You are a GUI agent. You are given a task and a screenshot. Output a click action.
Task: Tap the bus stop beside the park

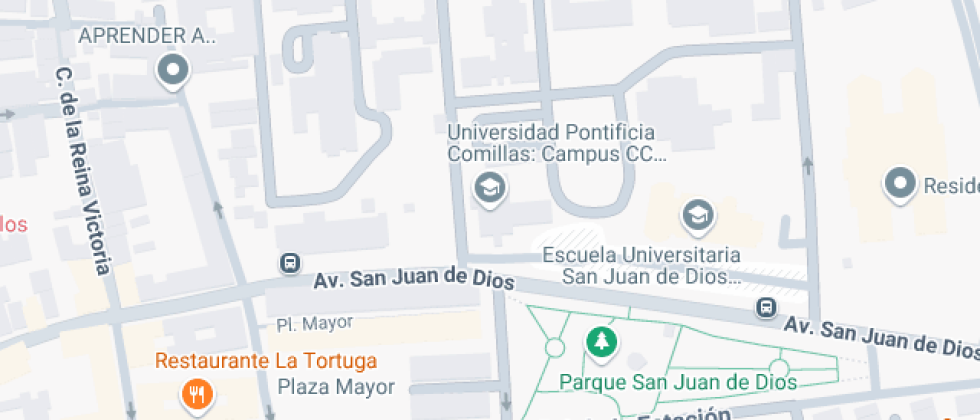766,308
